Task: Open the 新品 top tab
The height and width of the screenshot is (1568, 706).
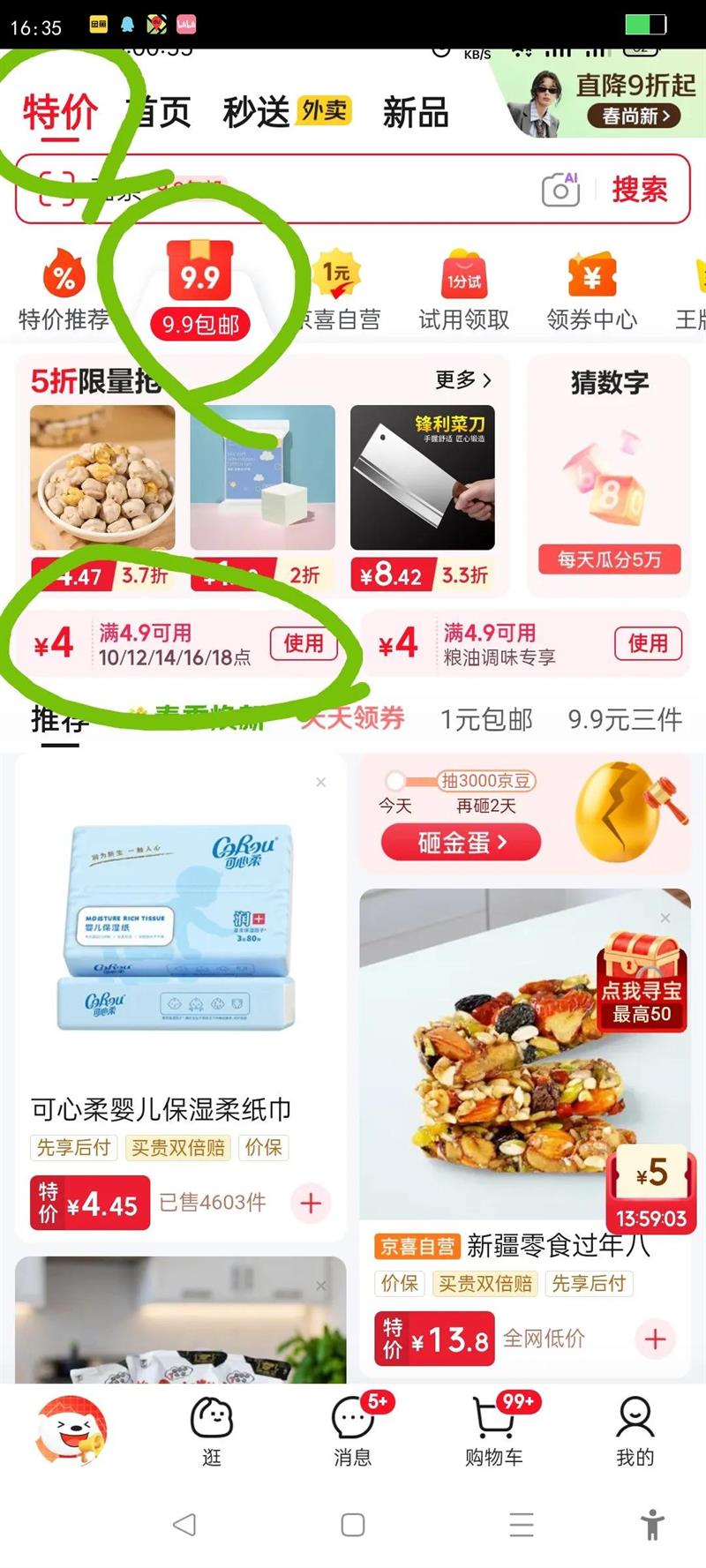Action: click(x=416, y=113)
